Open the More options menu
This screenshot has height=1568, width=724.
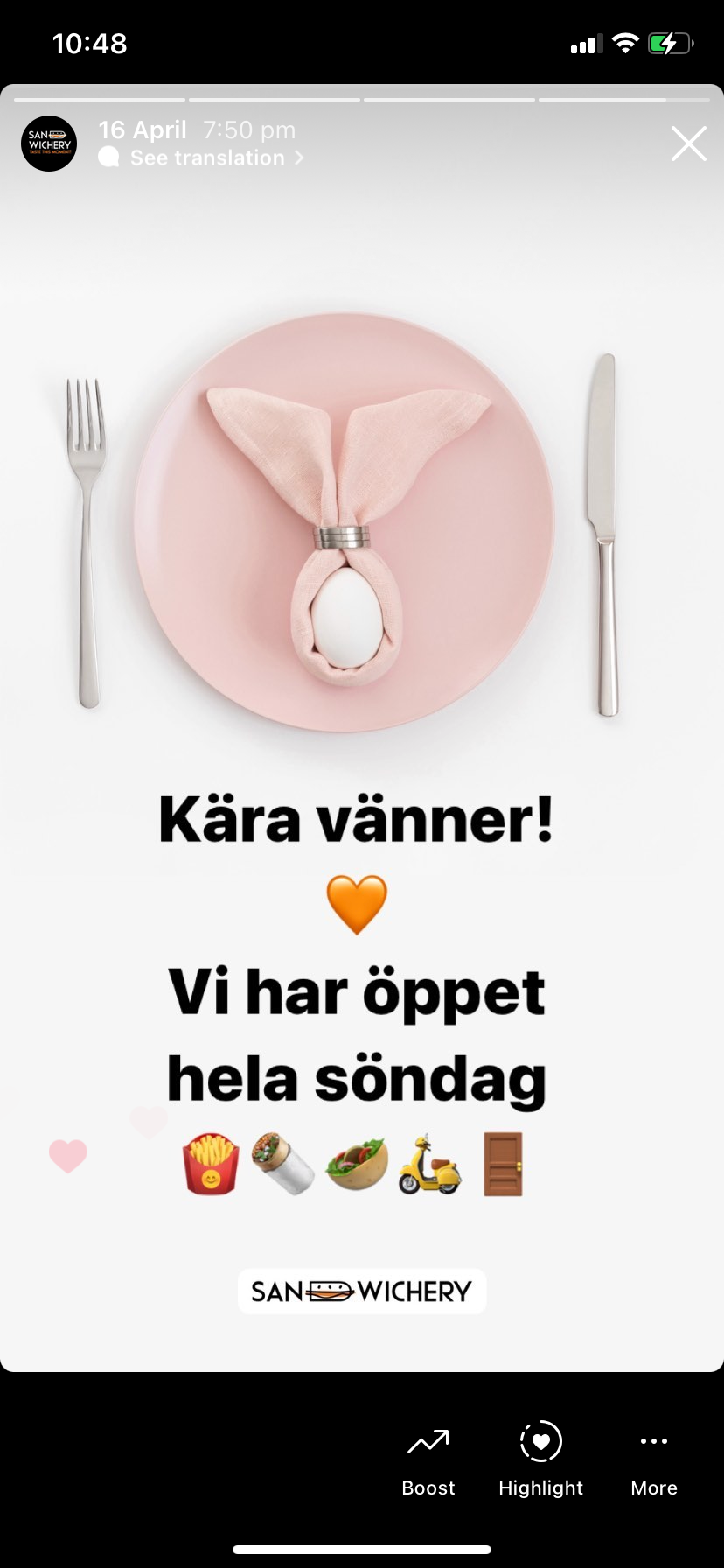click(653, 1460)
